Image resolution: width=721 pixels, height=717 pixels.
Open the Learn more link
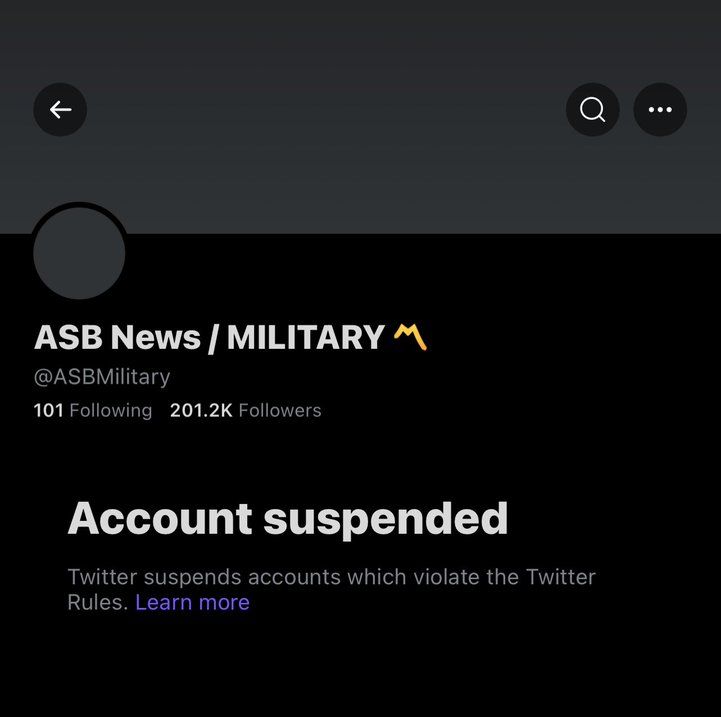[x=192, y=602]
